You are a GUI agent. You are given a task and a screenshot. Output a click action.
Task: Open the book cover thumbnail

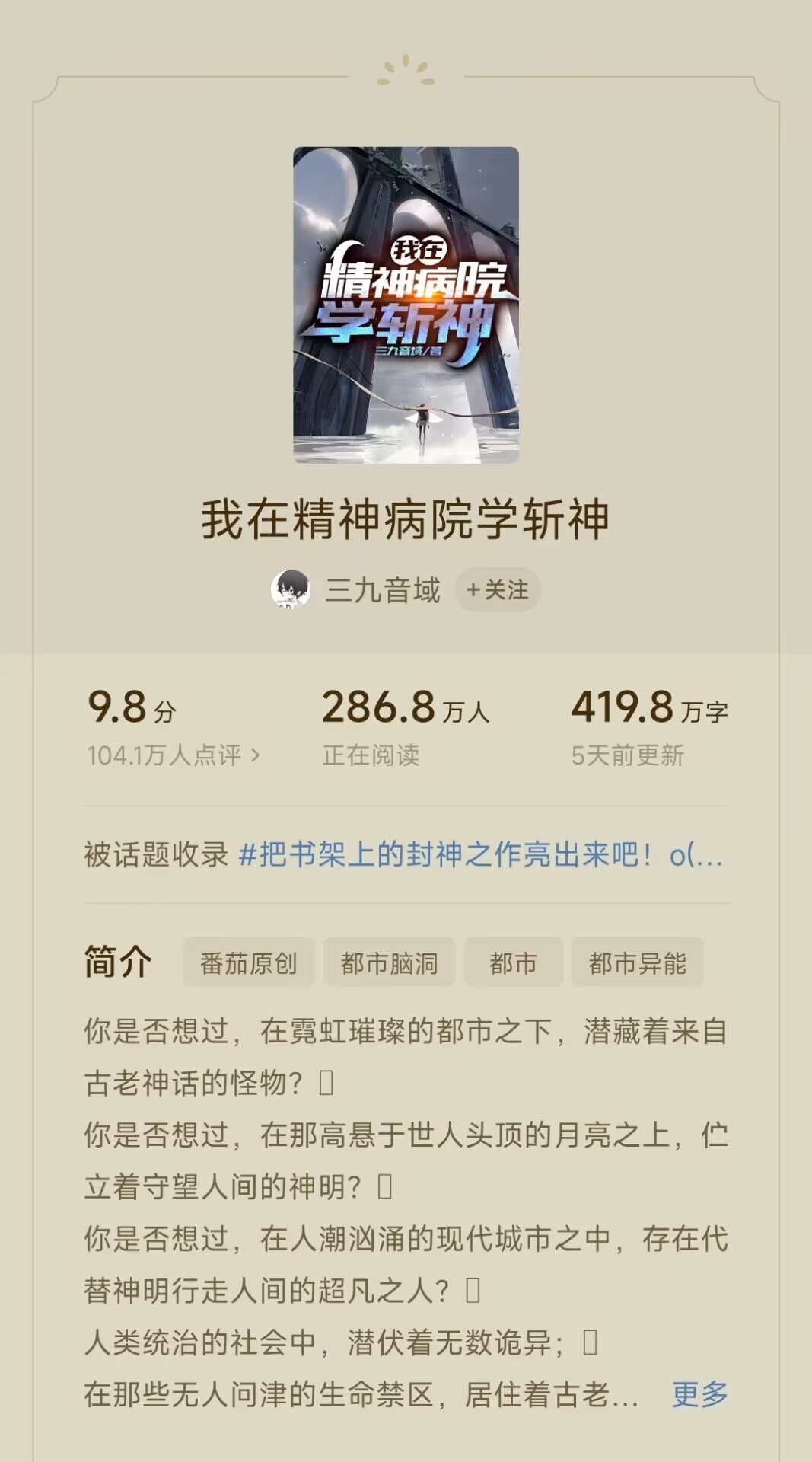click(x=406, y=305)
